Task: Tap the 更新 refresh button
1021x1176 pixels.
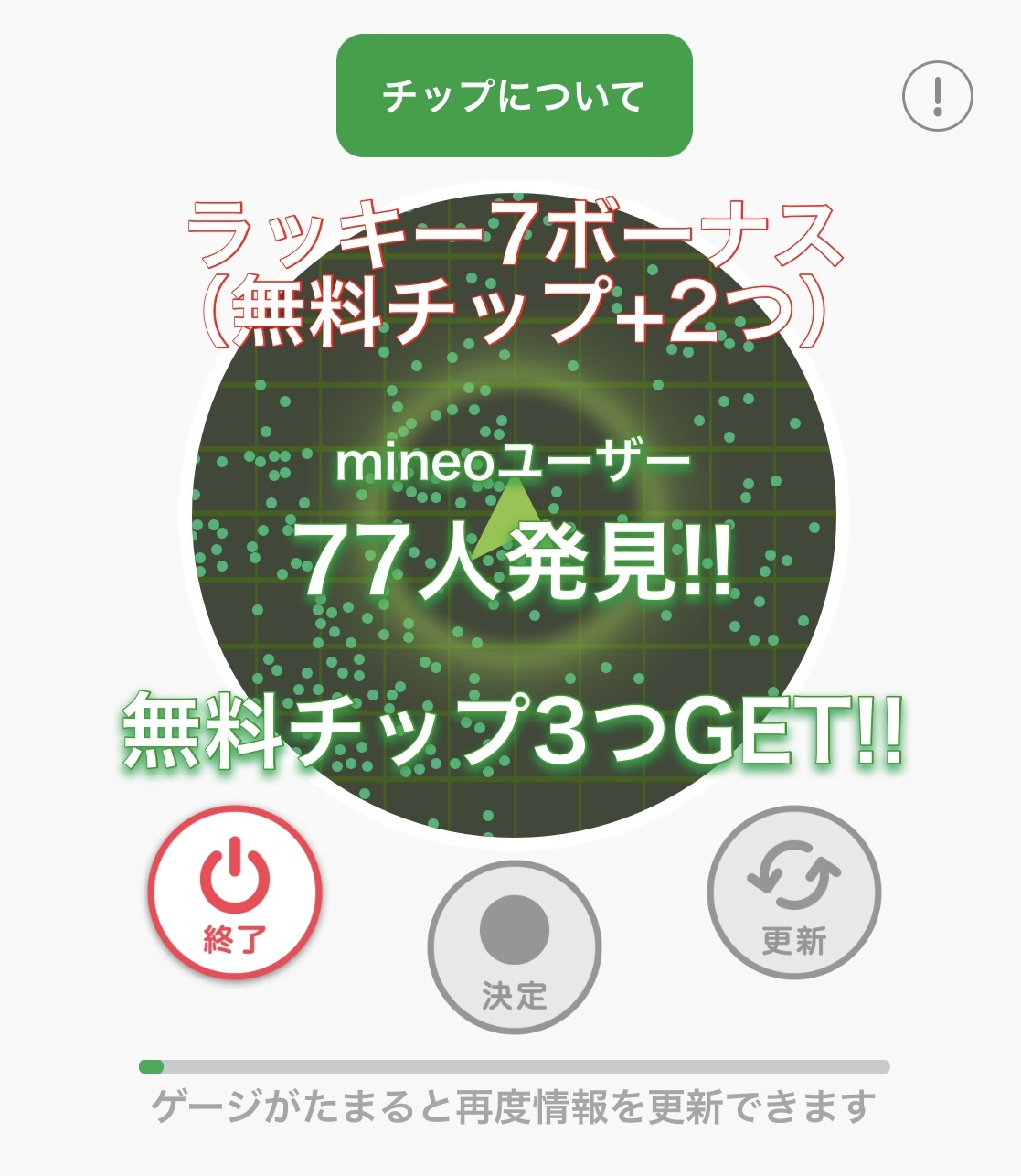Action: click(793, 893)
